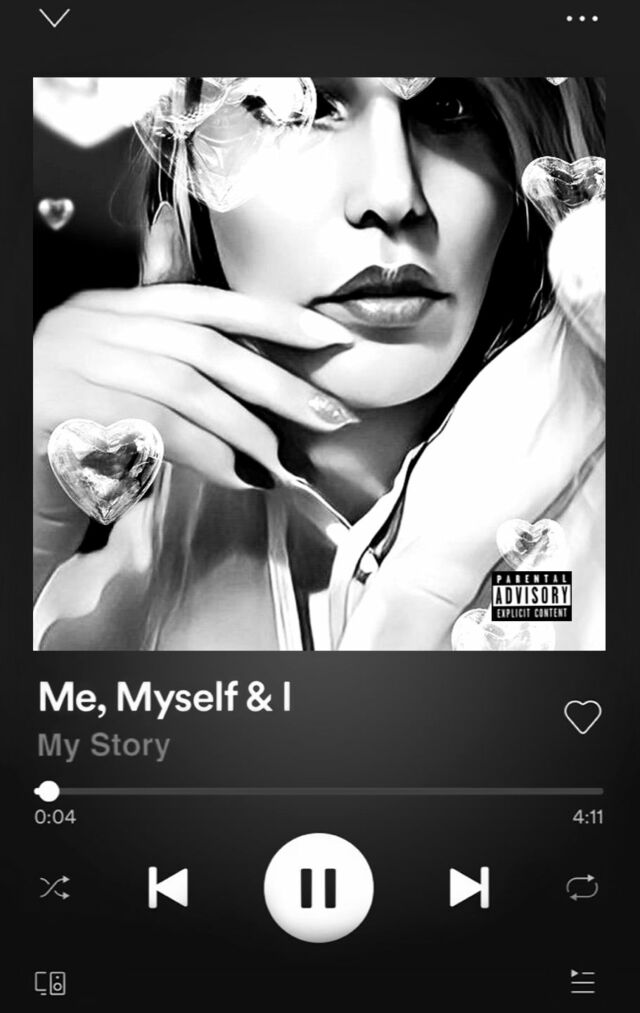640x1013 pixels.
Task: Like the song Me, Myself & I
Action: click(x=583, y=716)
